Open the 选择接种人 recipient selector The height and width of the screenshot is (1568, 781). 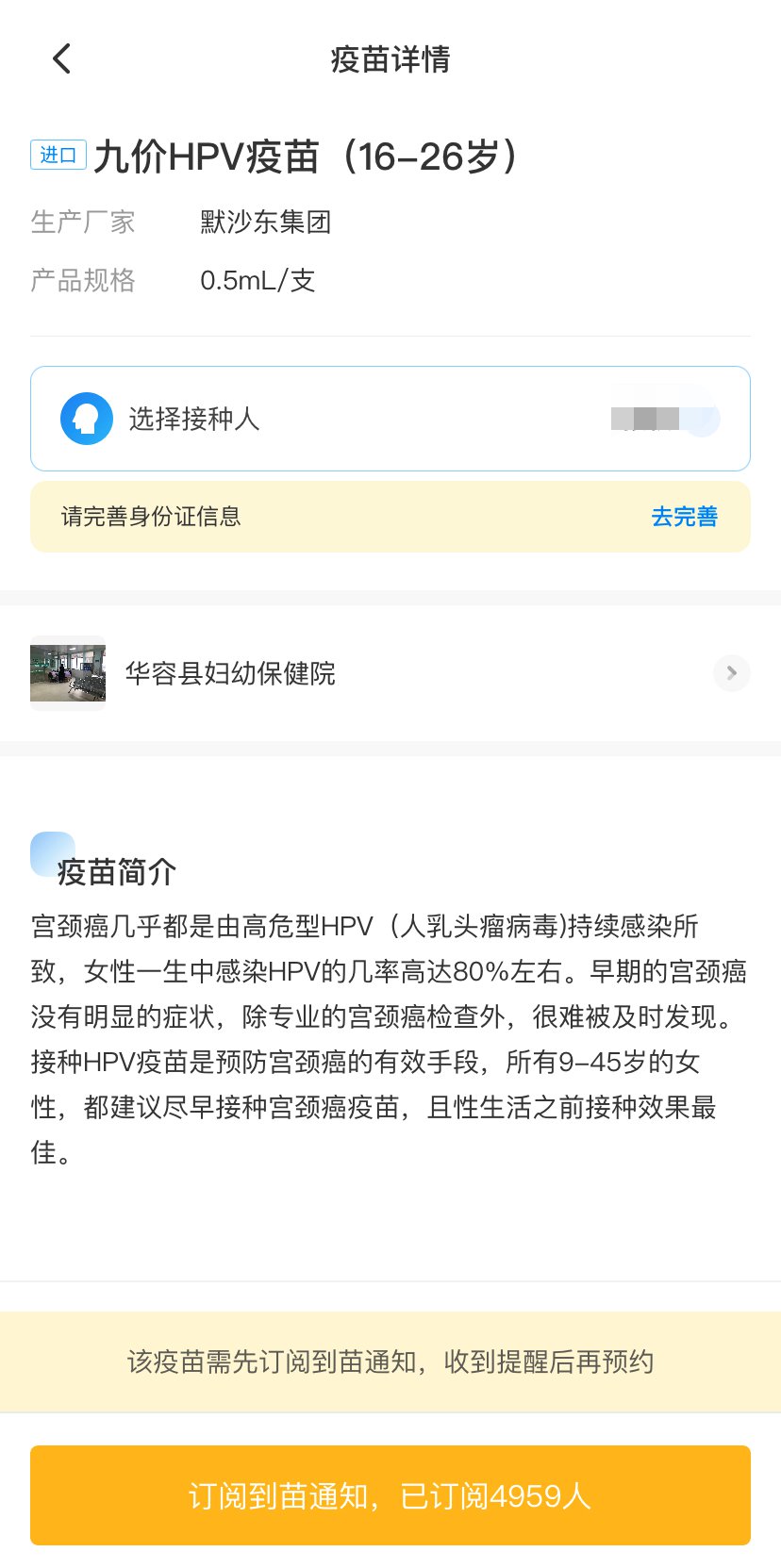[390, 419]
